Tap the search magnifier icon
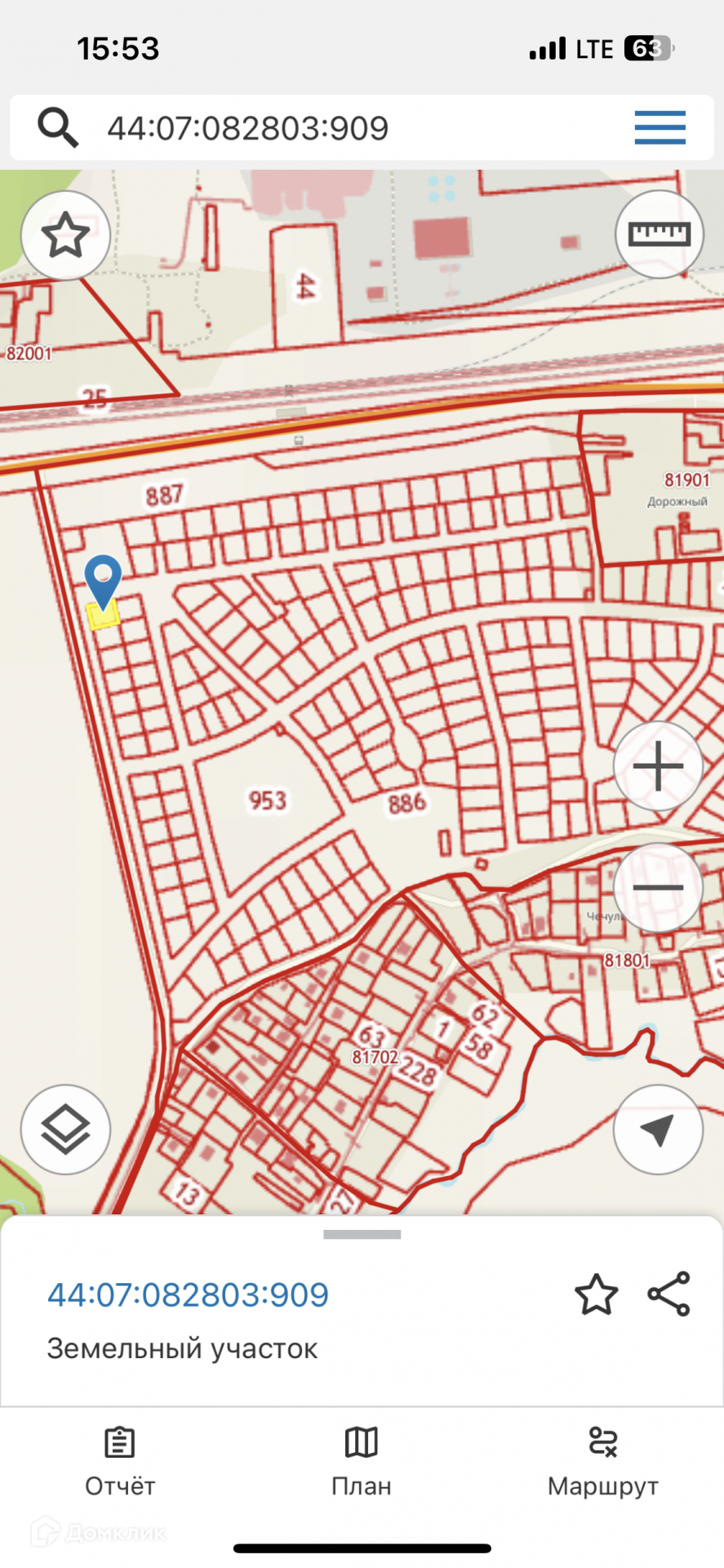This screenshot has width=724, height=1568. tap(58, 127)
